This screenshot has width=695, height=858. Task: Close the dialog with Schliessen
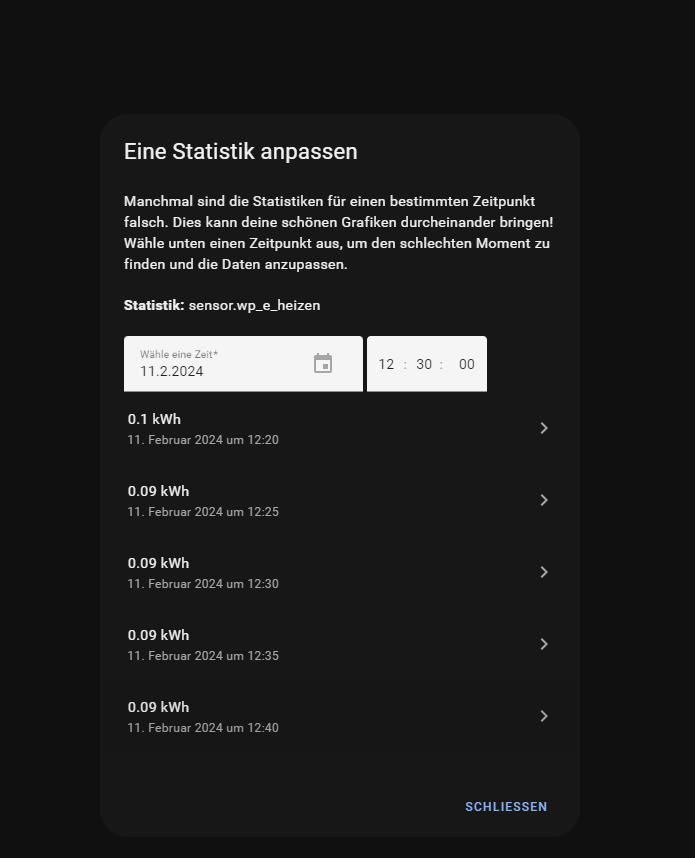[506, 807]
